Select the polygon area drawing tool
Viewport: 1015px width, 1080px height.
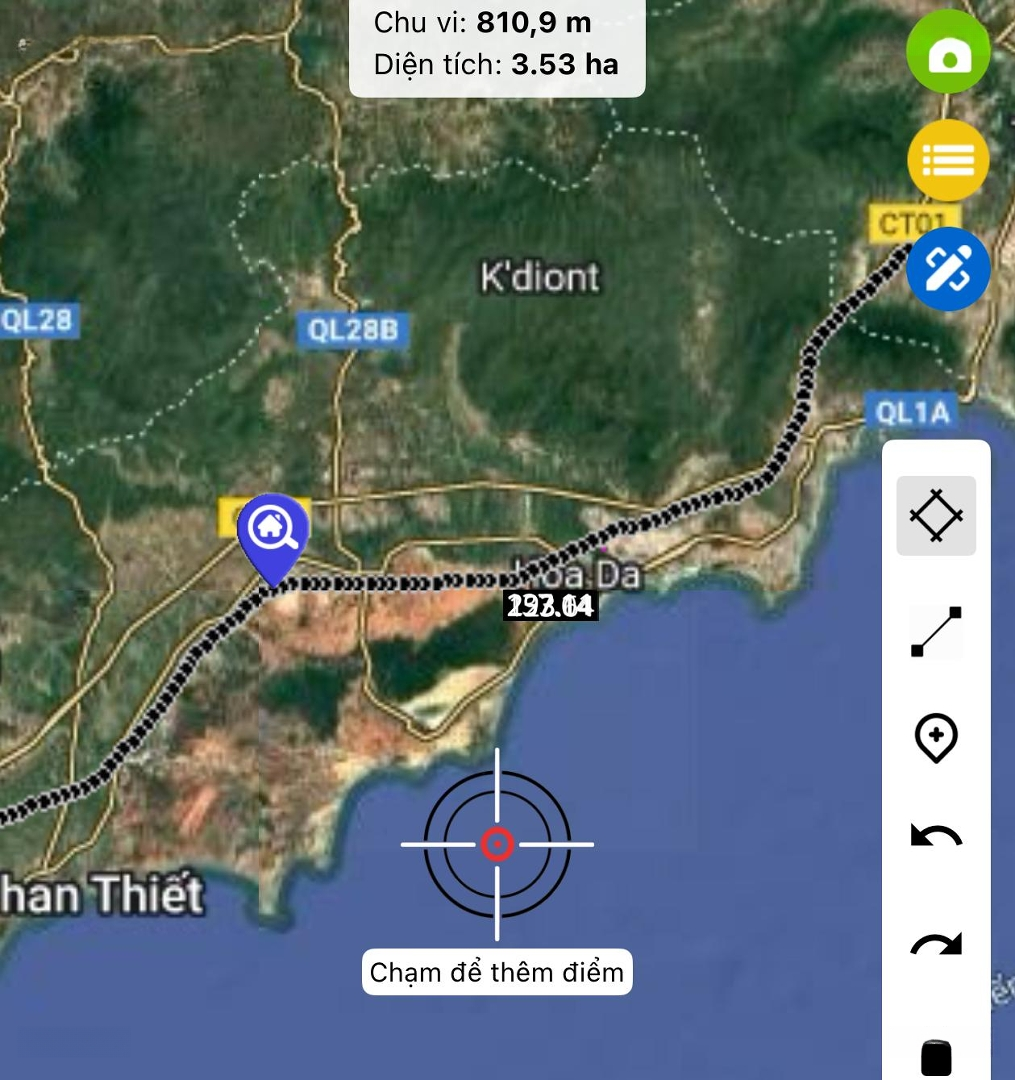tap(936, 516)
